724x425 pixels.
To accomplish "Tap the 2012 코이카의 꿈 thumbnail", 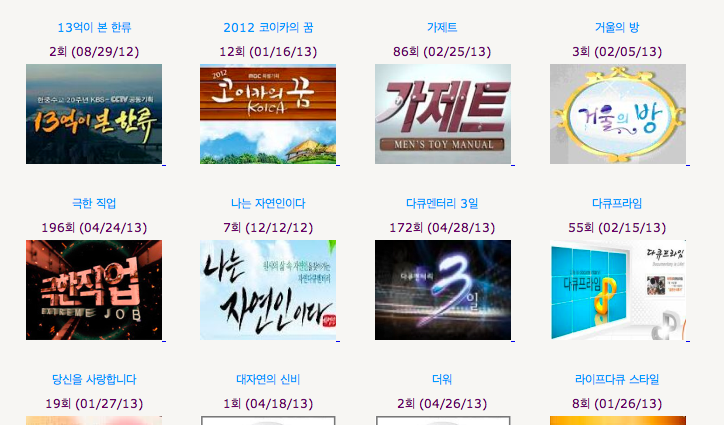I will pyautogui.click(x=268, y=114).
